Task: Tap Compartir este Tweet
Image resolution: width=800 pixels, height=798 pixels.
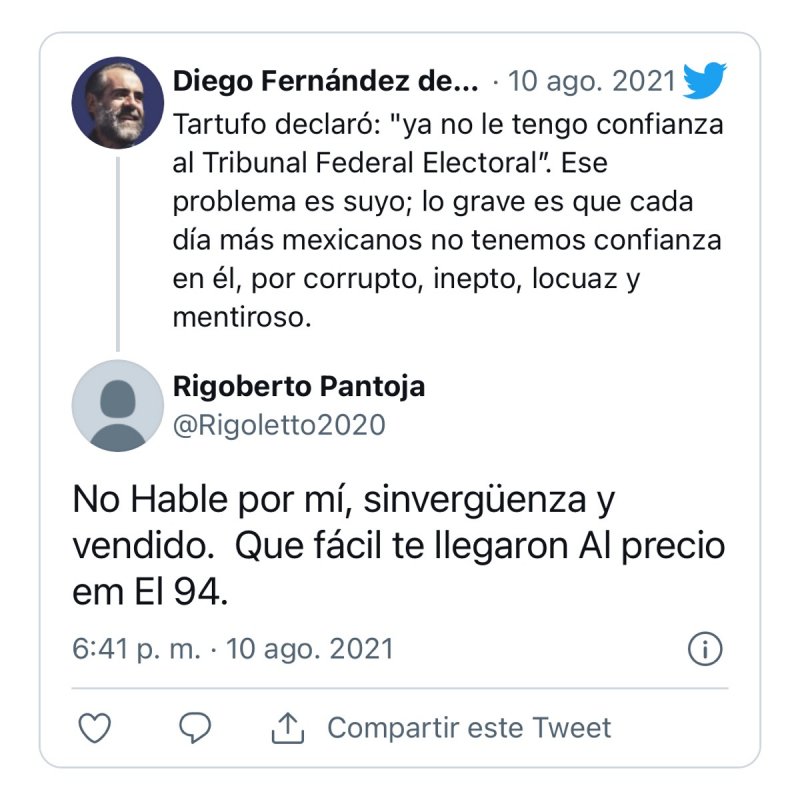Action: coord(442,728)
